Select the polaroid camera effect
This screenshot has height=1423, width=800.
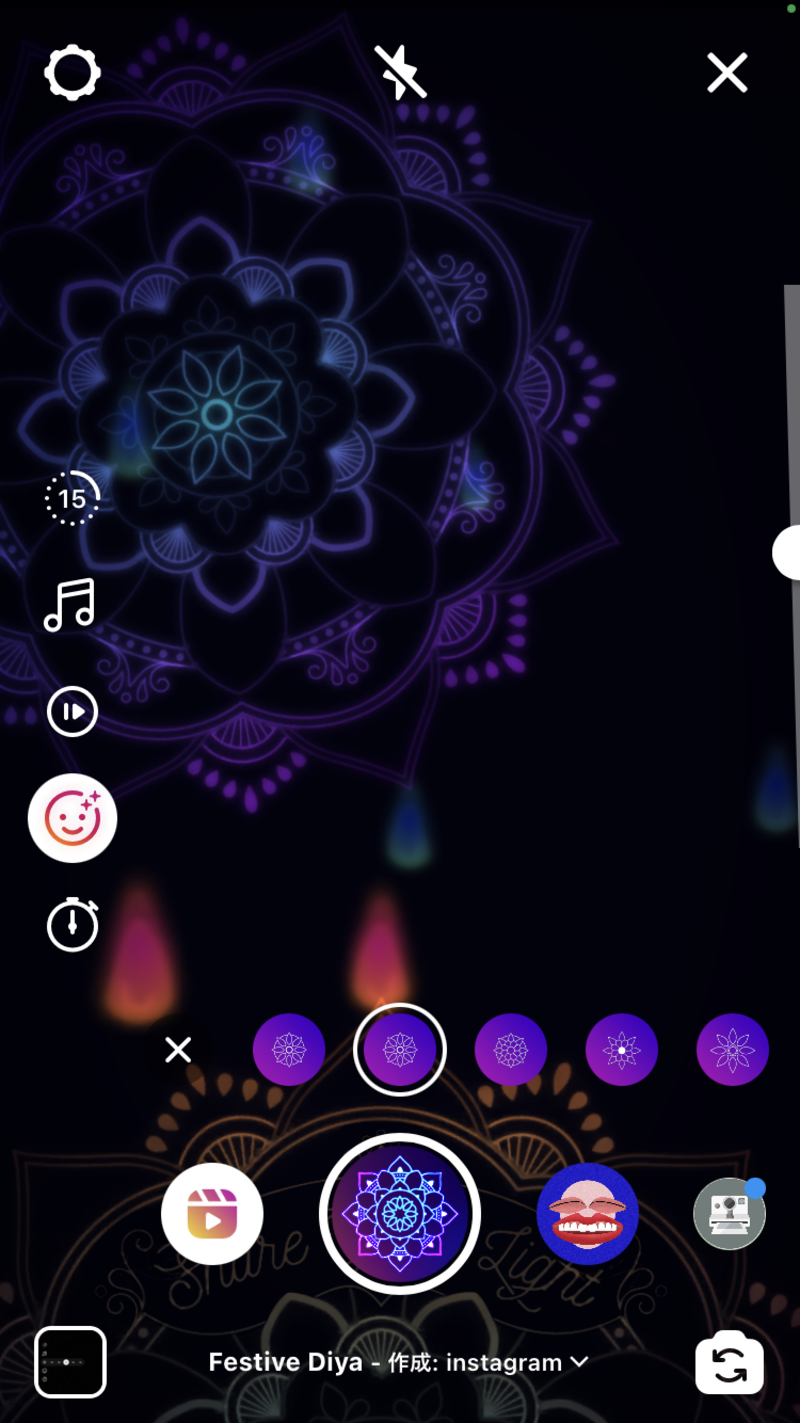pyautogui.click(x=729, y=1214)
